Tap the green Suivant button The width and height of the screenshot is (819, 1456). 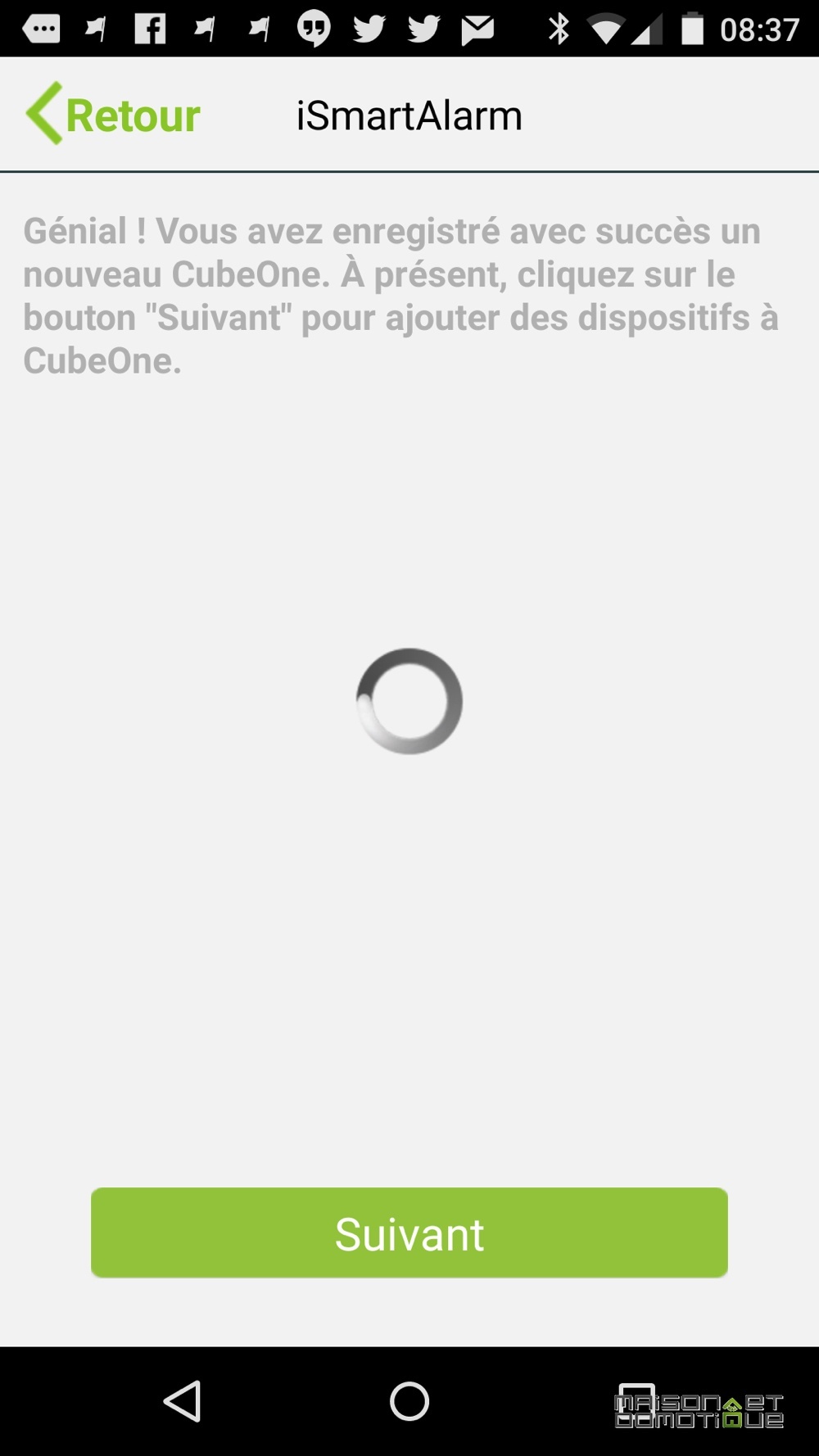[x=409, y=1232]
